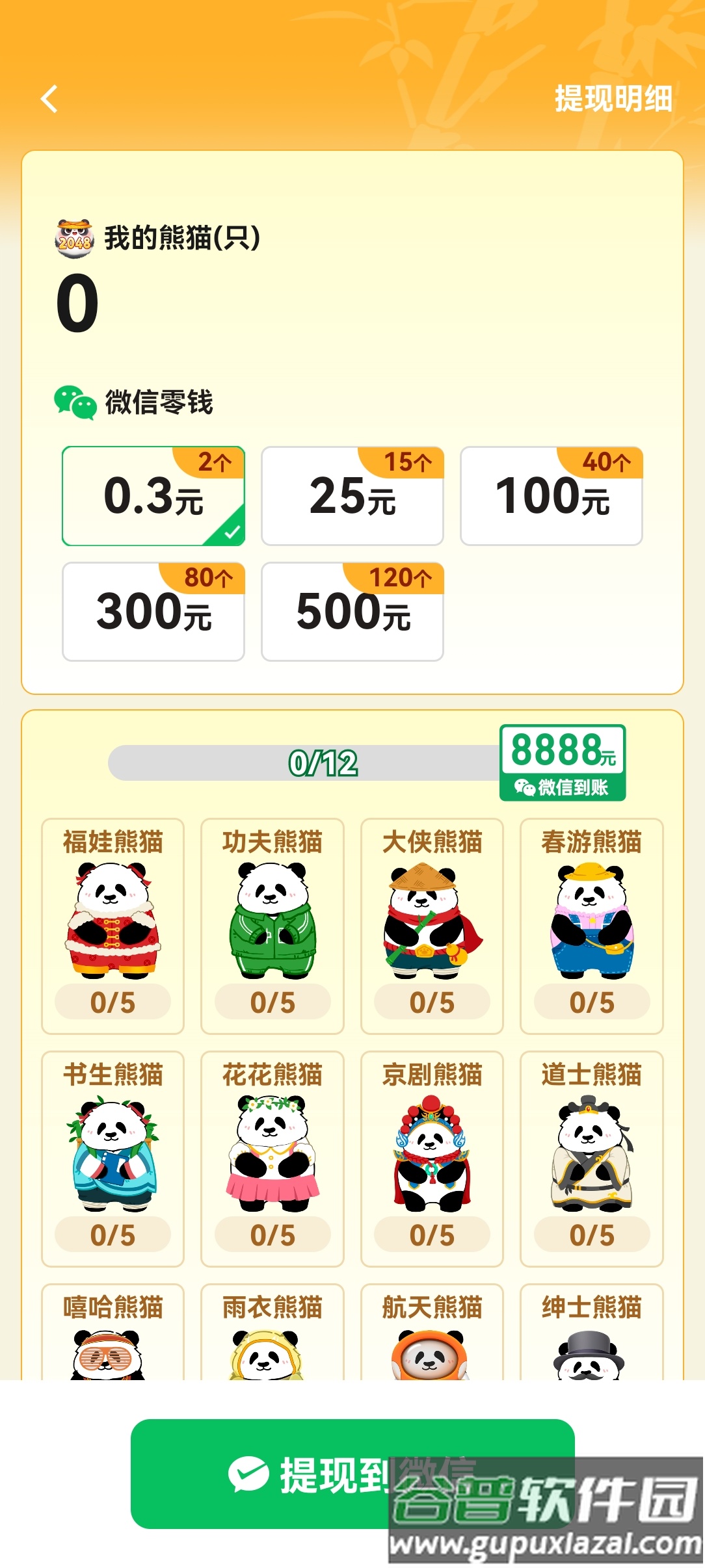View the 大侠熊猫 card
The width and height of the screenshot is (705, 1568).
[432, 925]
